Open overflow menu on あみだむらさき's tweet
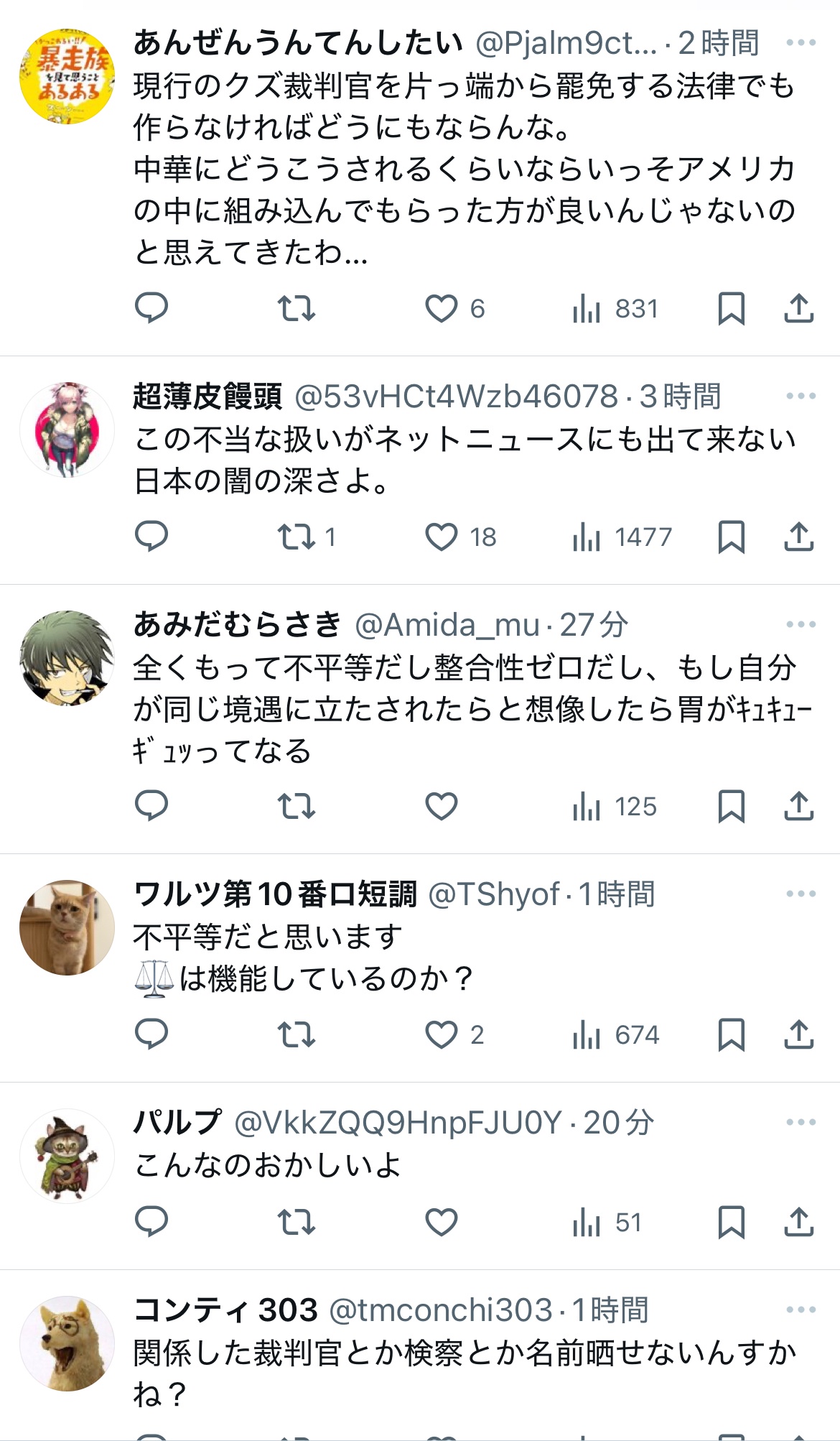Viewport: 840px width, 1441px height. (801, 624)
